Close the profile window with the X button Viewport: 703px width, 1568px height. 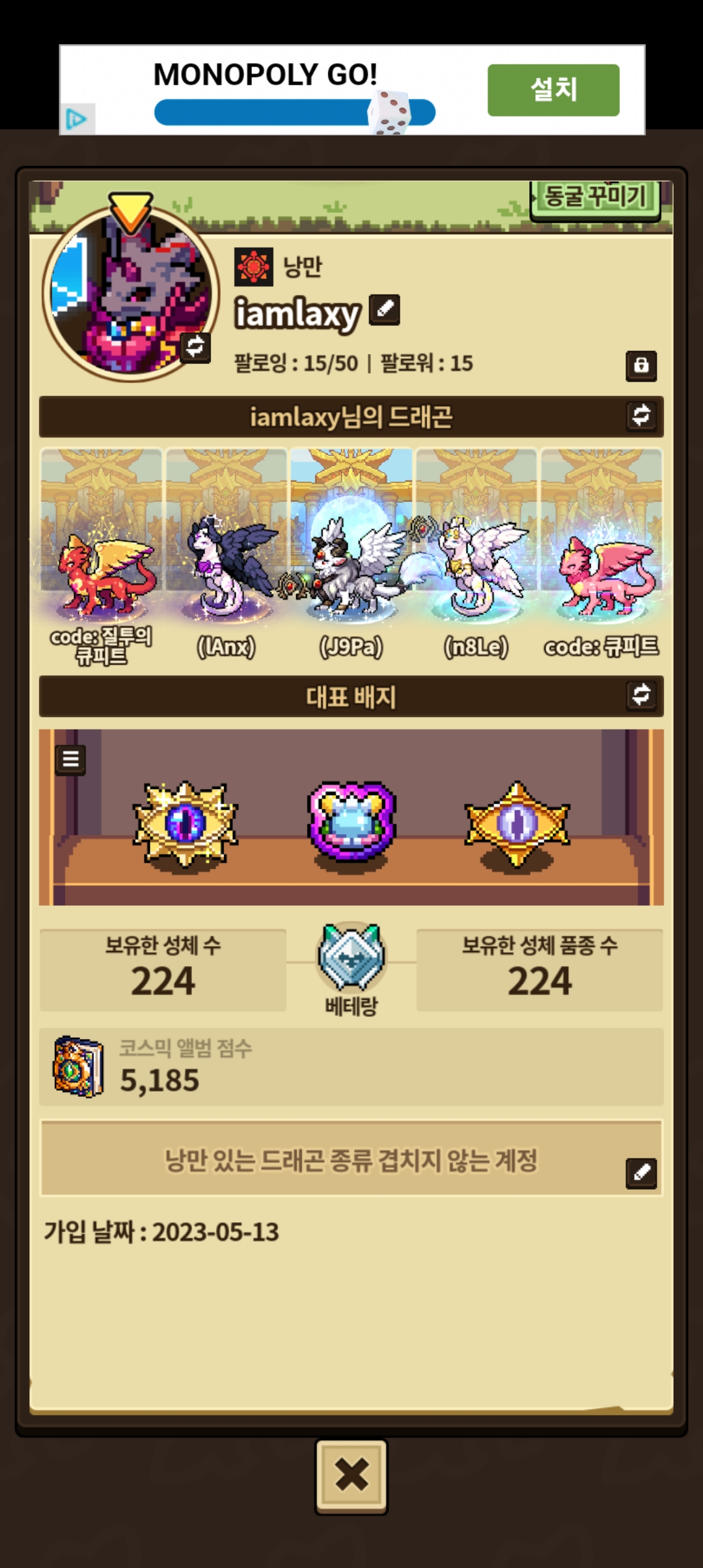[351, 1476]
